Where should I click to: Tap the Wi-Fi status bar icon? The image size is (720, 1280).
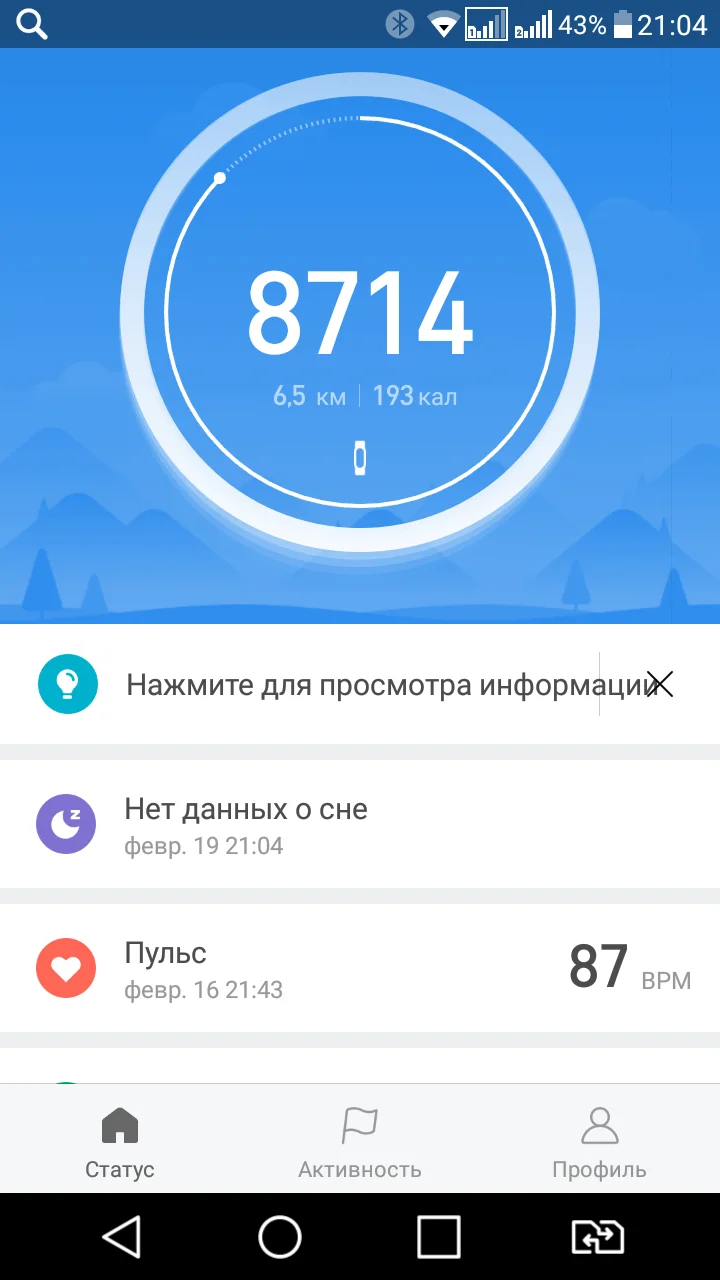[x=441, y=24]
